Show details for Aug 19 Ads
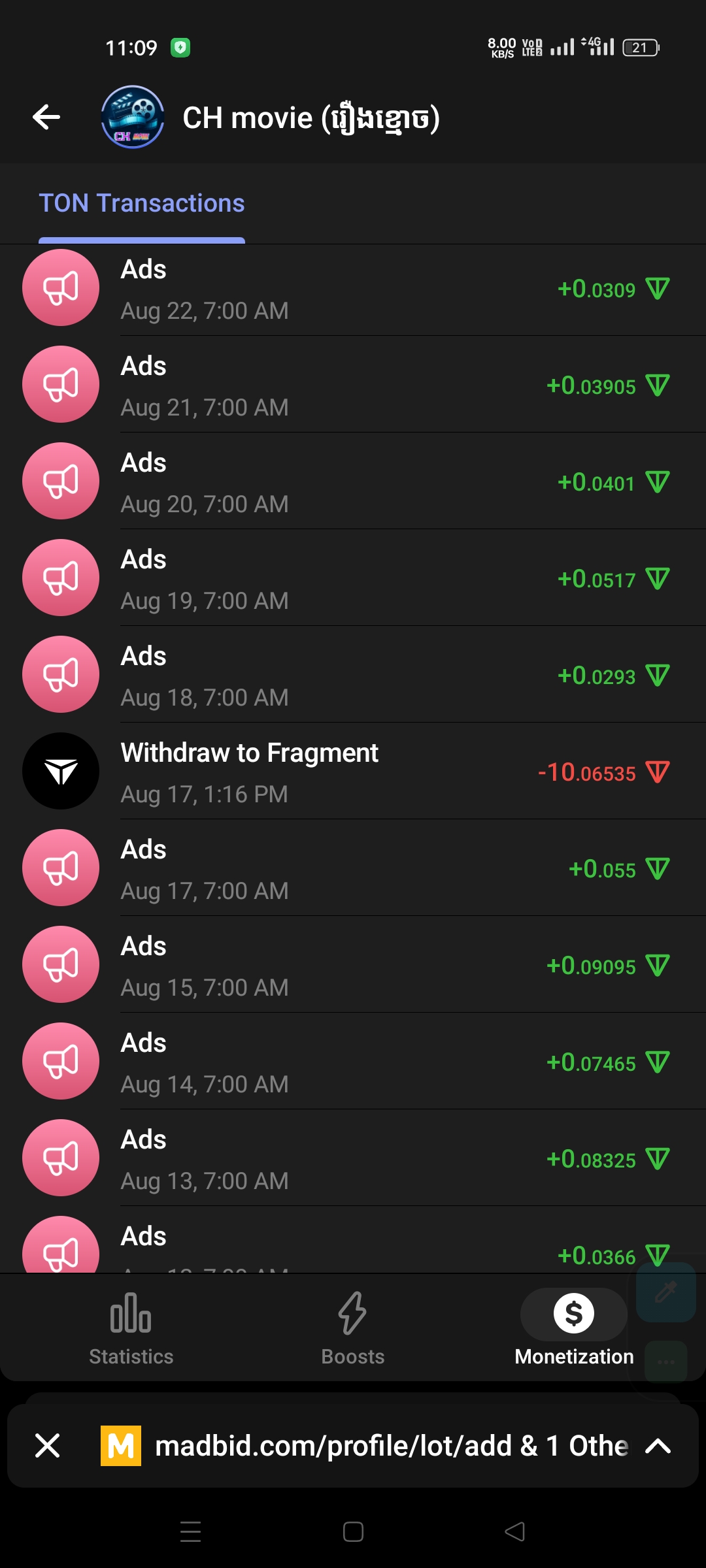 [x=353, y=579]
